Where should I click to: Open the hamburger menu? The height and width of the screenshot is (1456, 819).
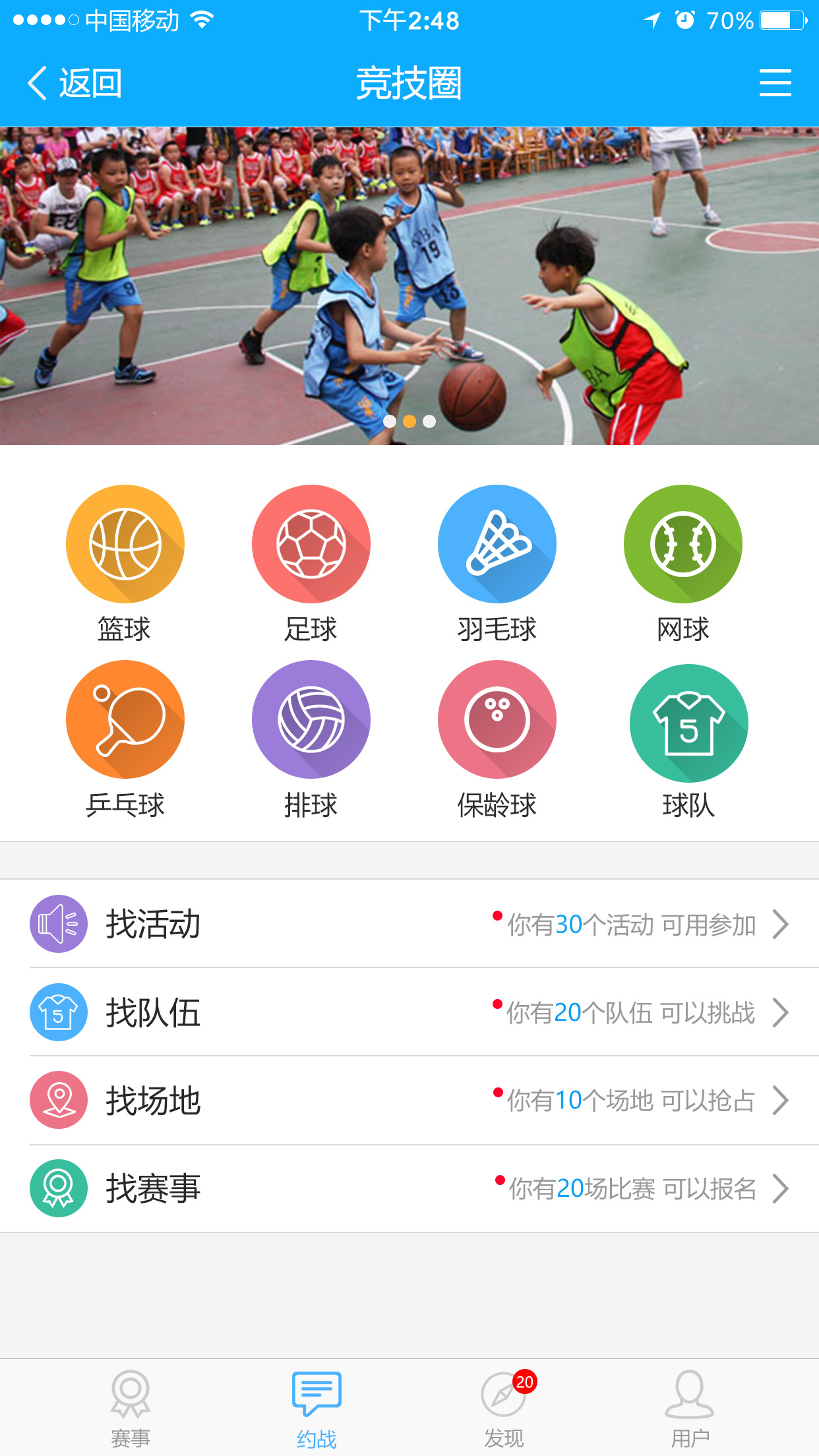tap(775, 83)
